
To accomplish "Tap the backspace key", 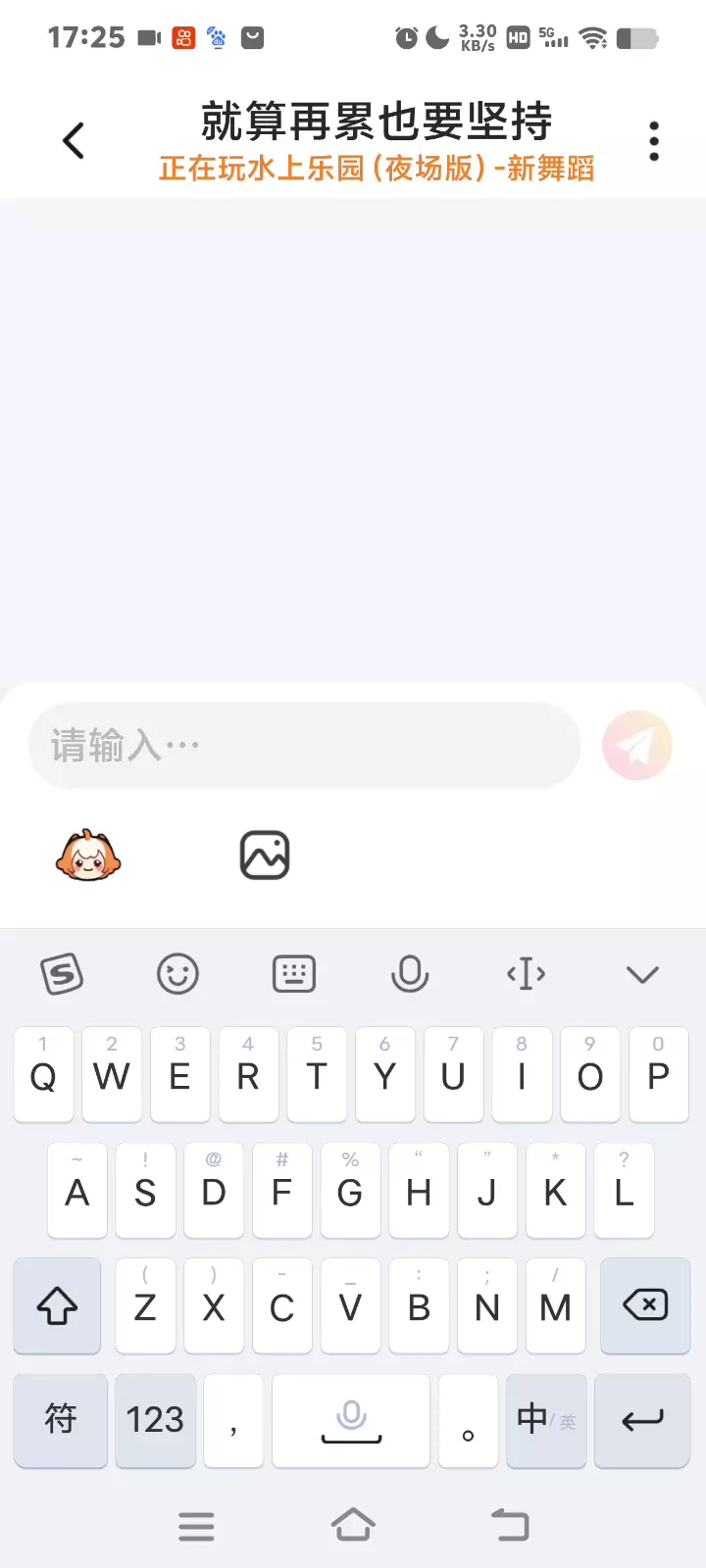I will click(645, 1305).
